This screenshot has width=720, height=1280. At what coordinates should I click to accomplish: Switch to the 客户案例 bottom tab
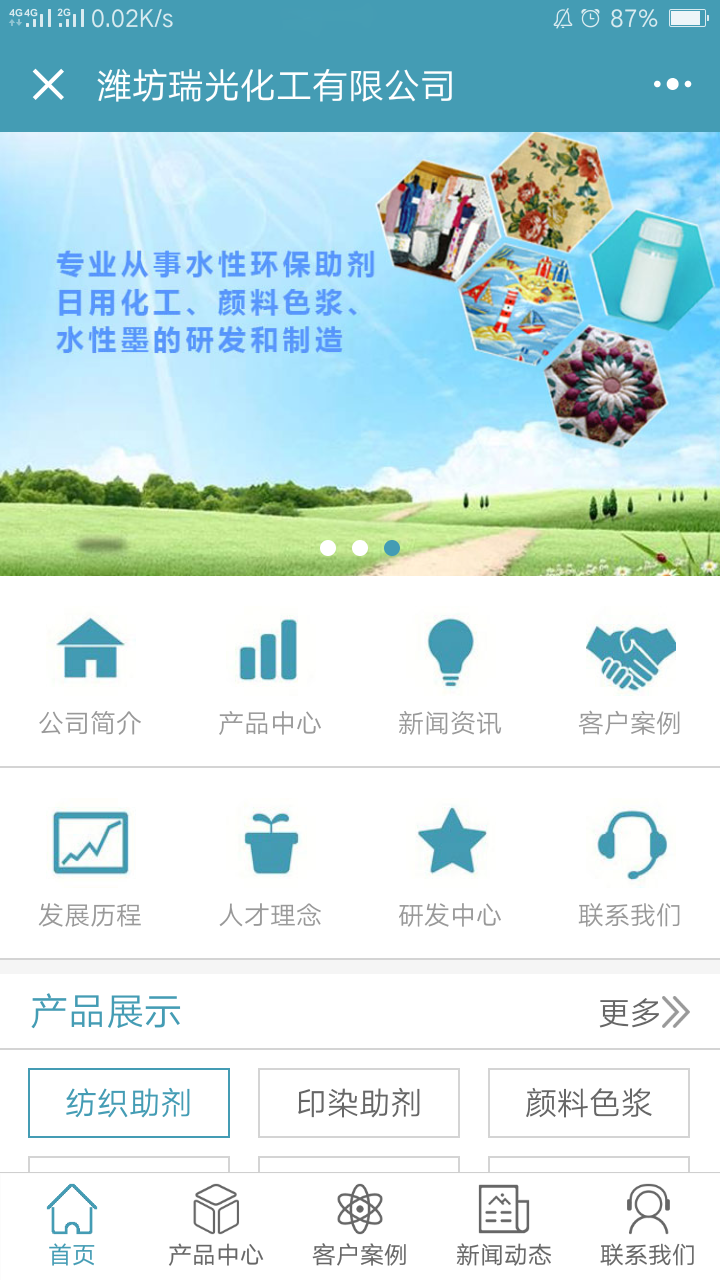360,1226
